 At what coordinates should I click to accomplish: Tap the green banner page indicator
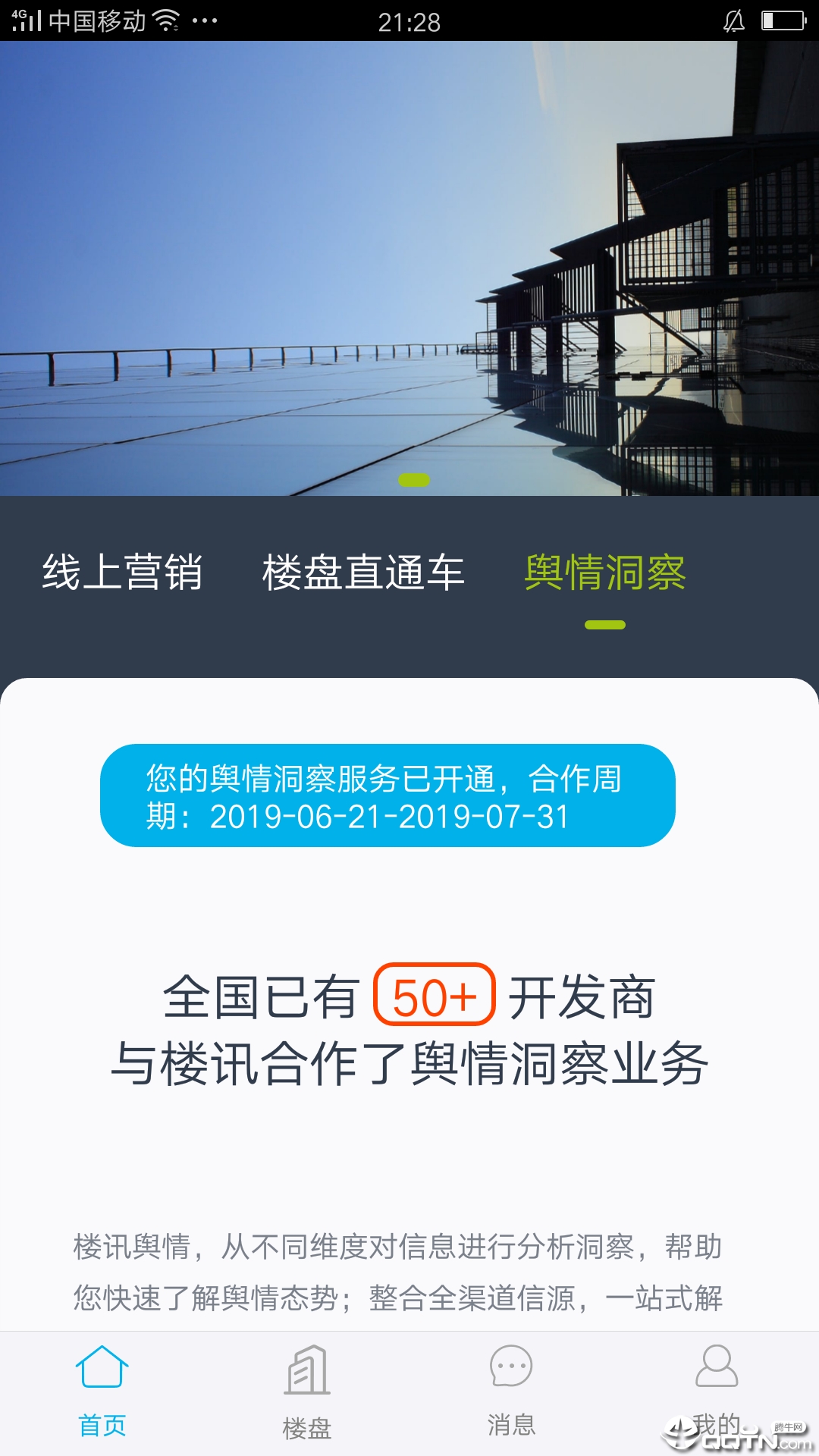(414, 480)
